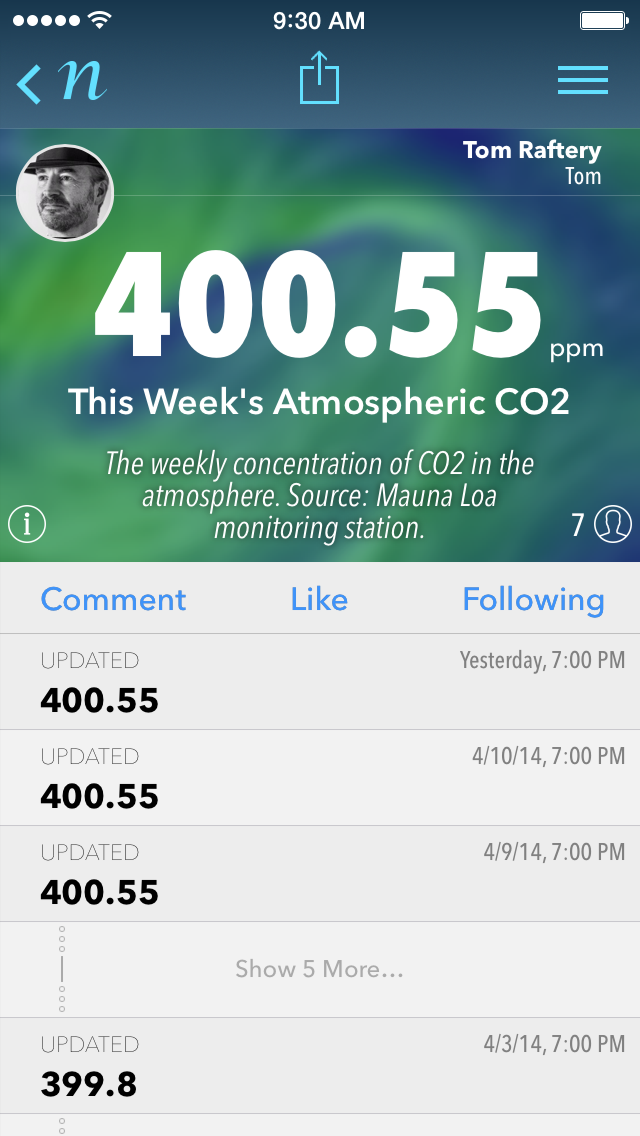View the 4/3/14 update of 399.8
640x1136 pixels.
(x=320, y=1066)
